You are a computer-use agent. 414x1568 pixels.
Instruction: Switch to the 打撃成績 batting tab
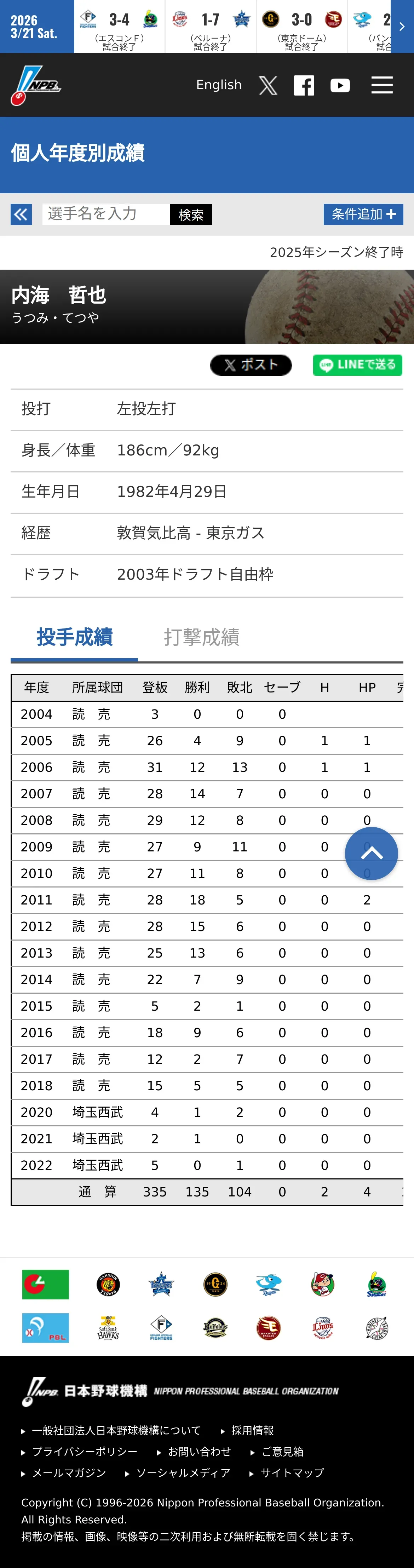(x=202, y=637)
